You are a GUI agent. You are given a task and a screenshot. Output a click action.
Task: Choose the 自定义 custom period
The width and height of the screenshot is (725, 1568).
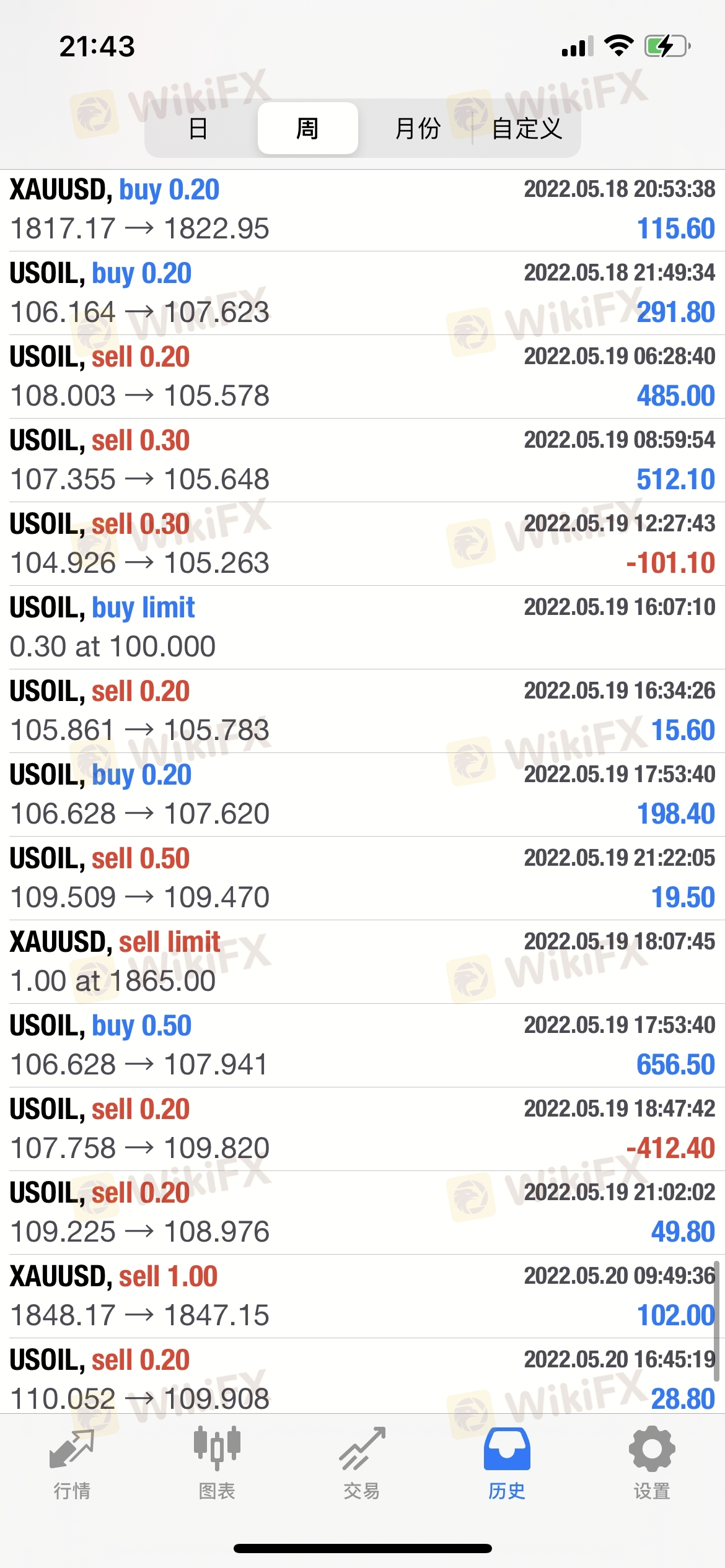pos(527,128)
